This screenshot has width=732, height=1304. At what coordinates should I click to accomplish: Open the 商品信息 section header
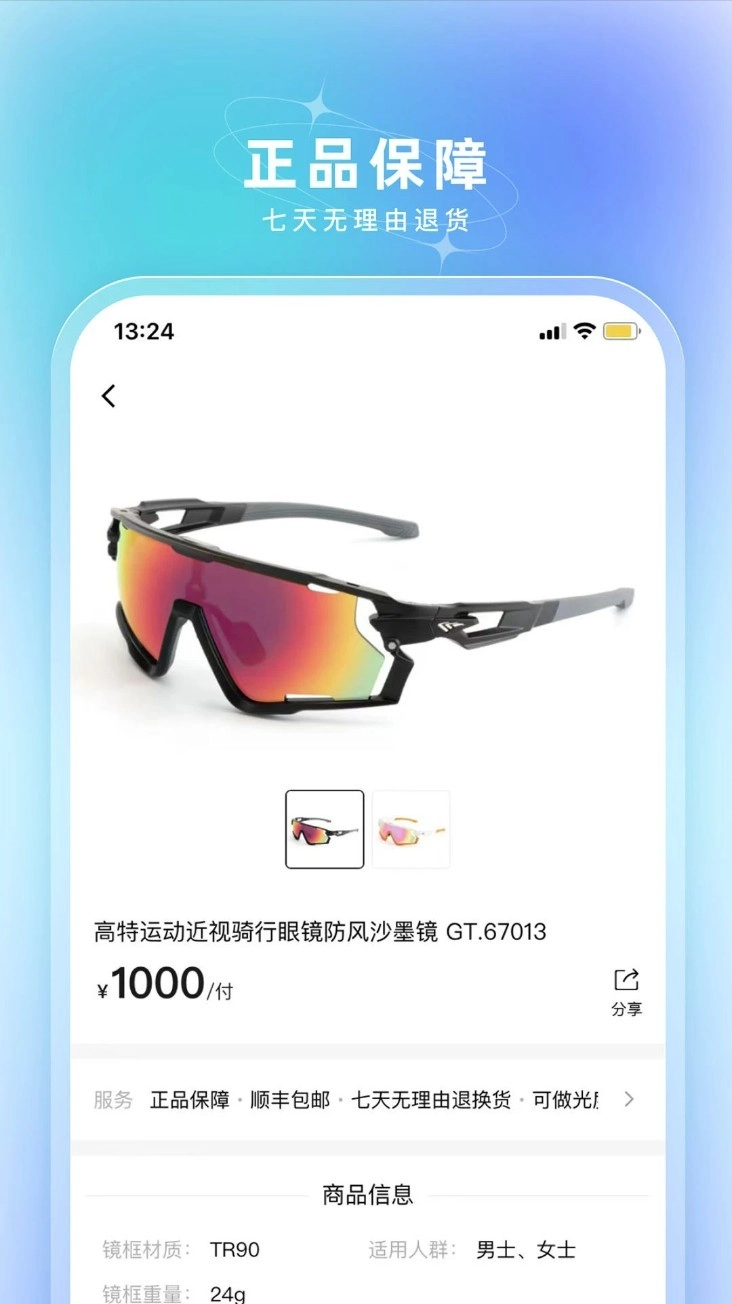366,1194
